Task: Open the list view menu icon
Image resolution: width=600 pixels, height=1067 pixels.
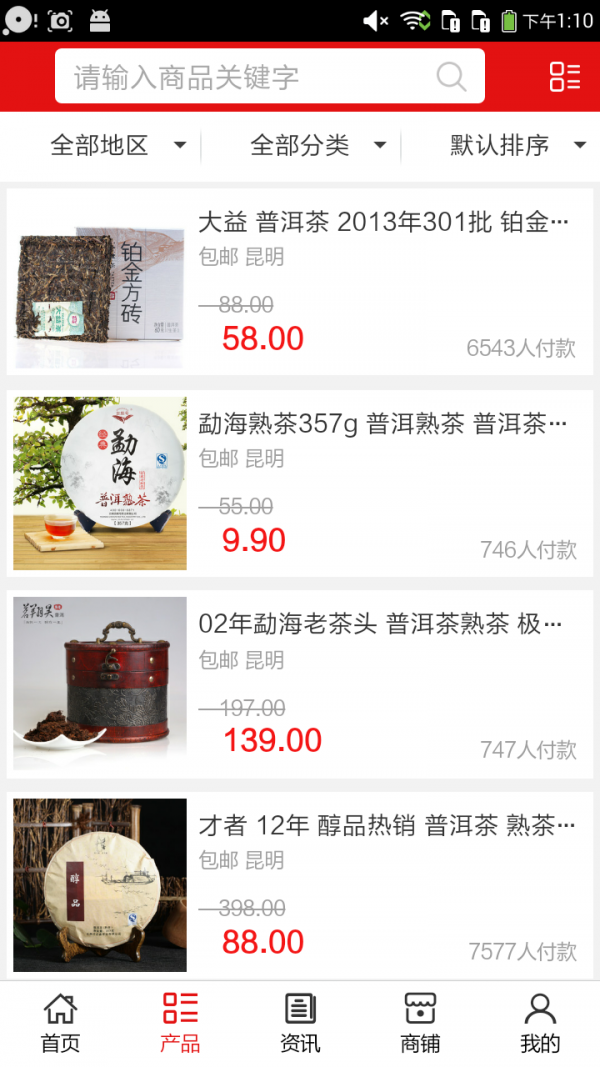Action: pos(564,77)
